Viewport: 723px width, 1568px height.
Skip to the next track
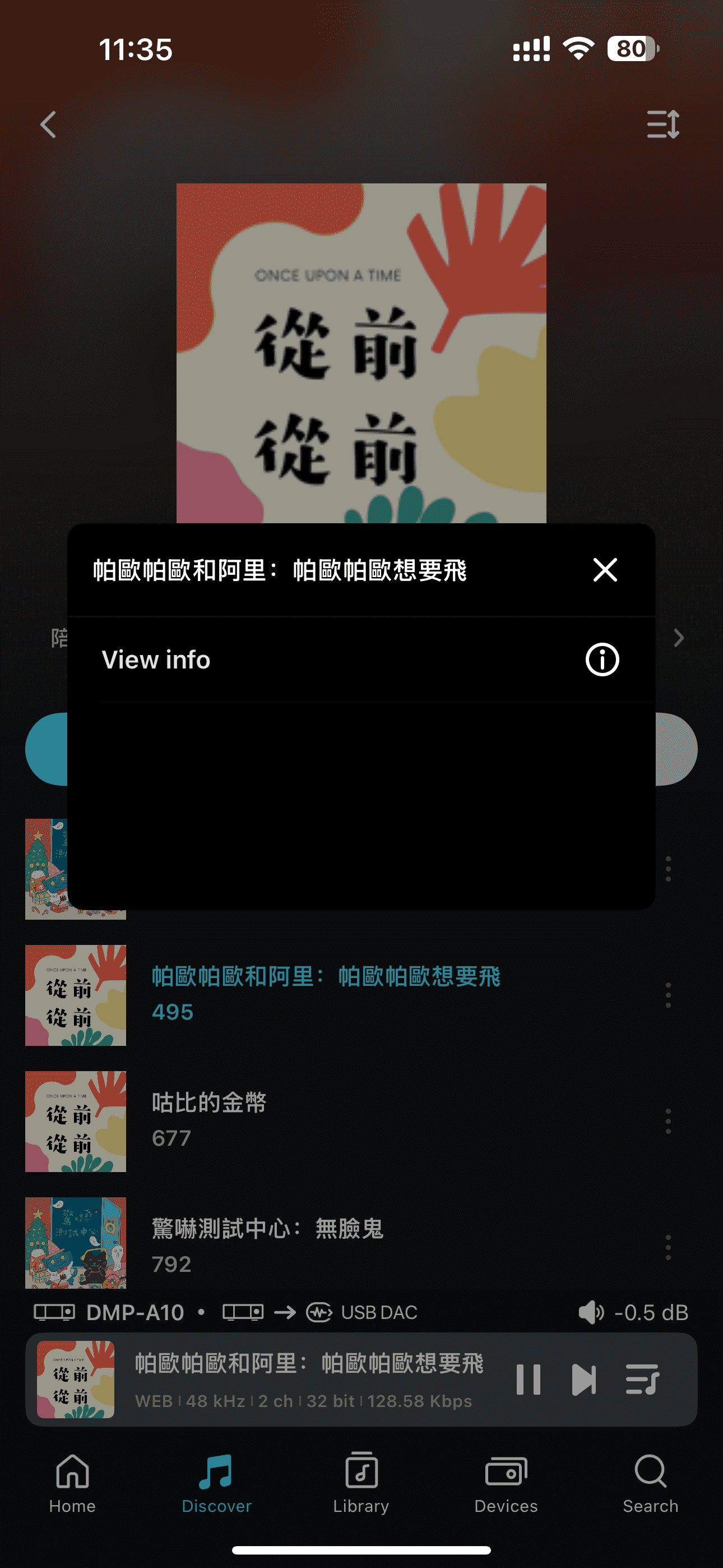click(583, 1378)
